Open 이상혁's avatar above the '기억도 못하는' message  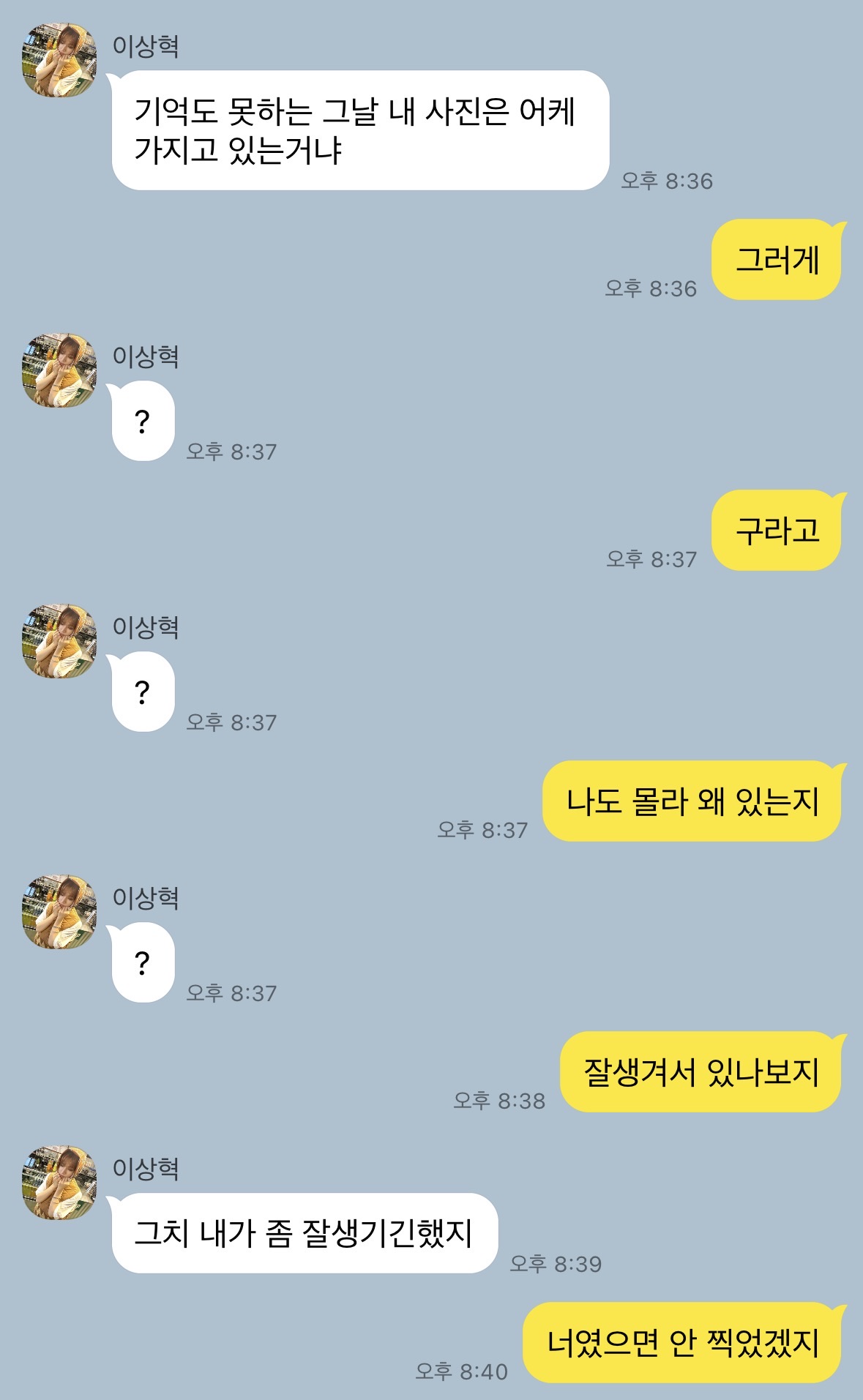point(59,60)
